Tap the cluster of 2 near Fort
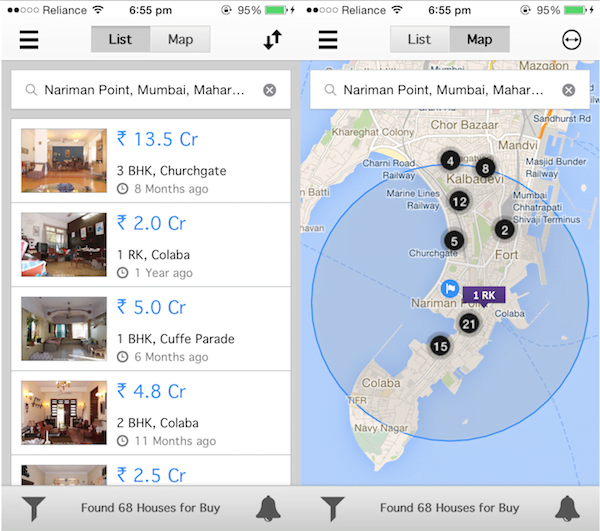The image size is (600, 531). pos(504,229)
